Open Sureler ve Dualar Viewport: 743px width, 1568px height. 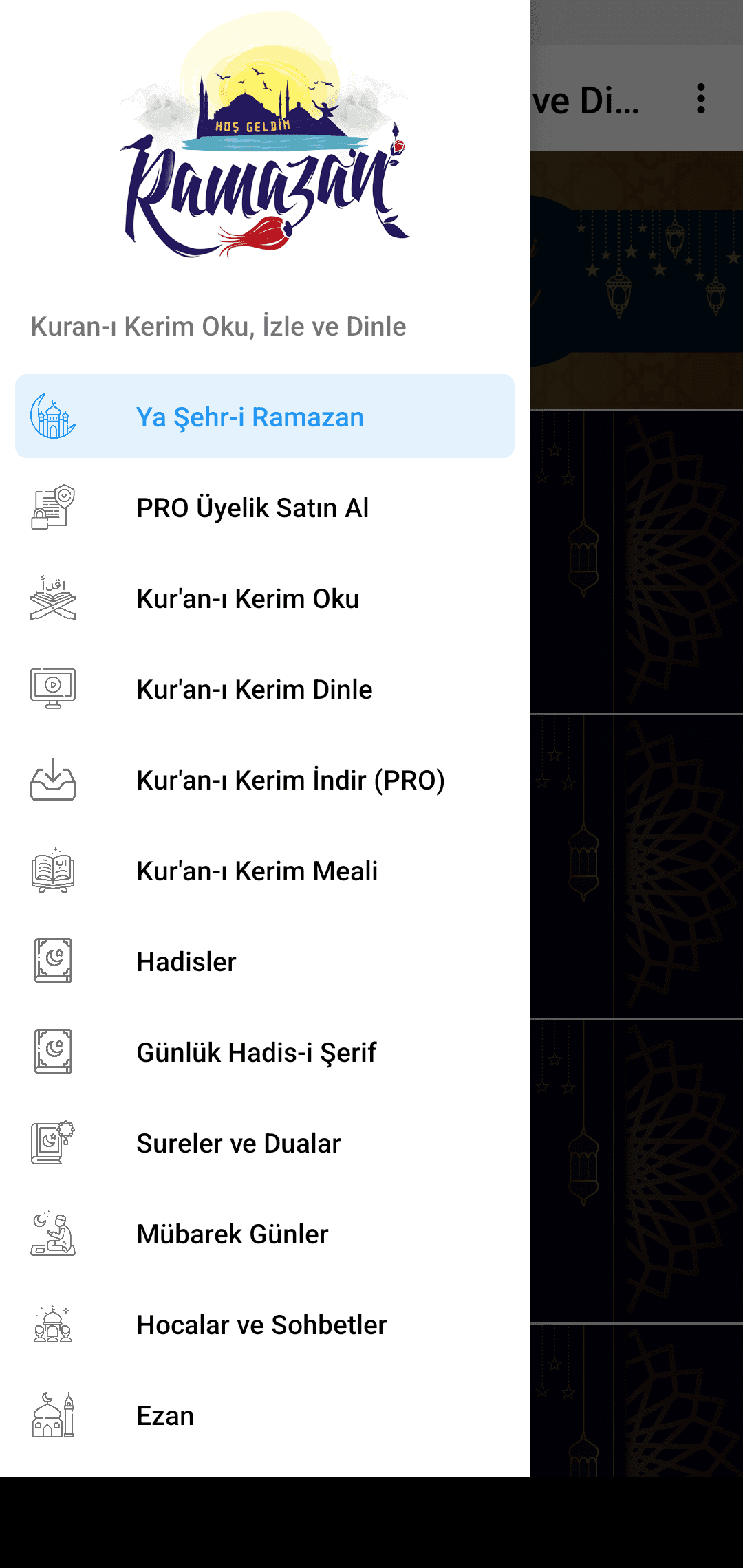(264, 1144)
